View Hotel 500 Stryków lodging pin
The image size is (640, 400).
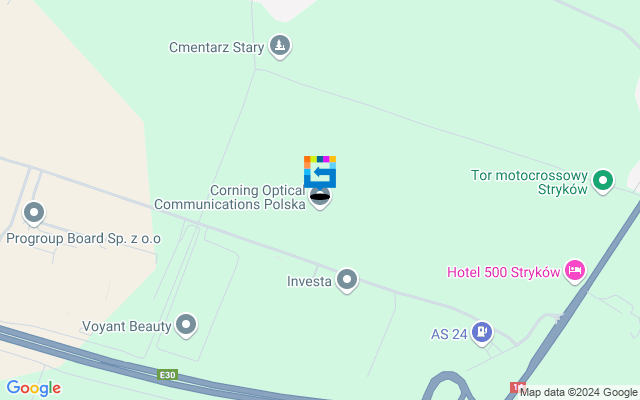point(574,270)
